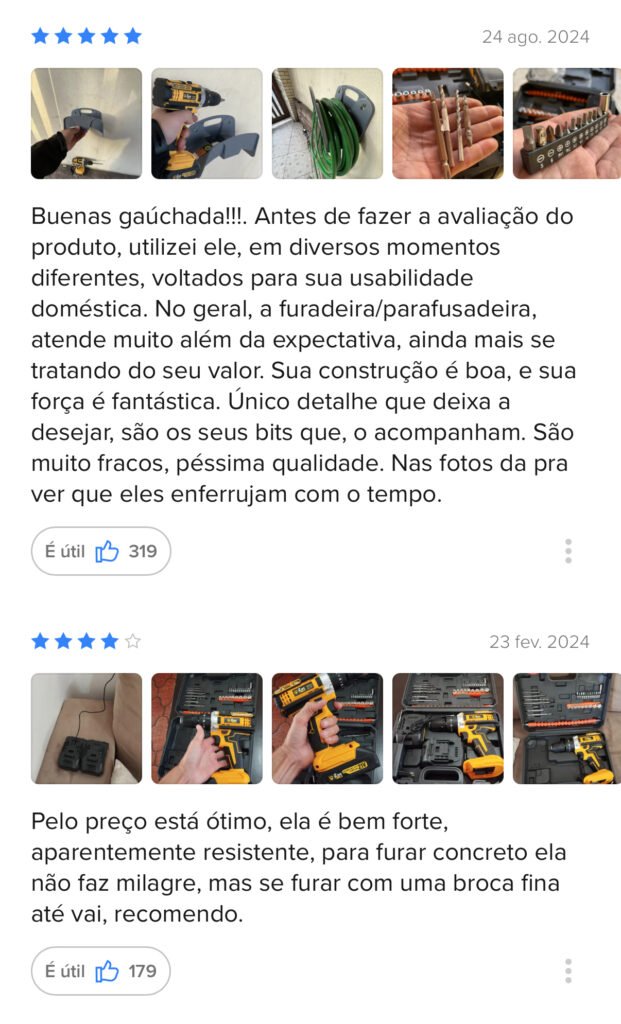The width and height of the screenshot is (621, 1024).
Task: Mark the 24 ago. 2024 review as useful
Action: coord(101,551)
